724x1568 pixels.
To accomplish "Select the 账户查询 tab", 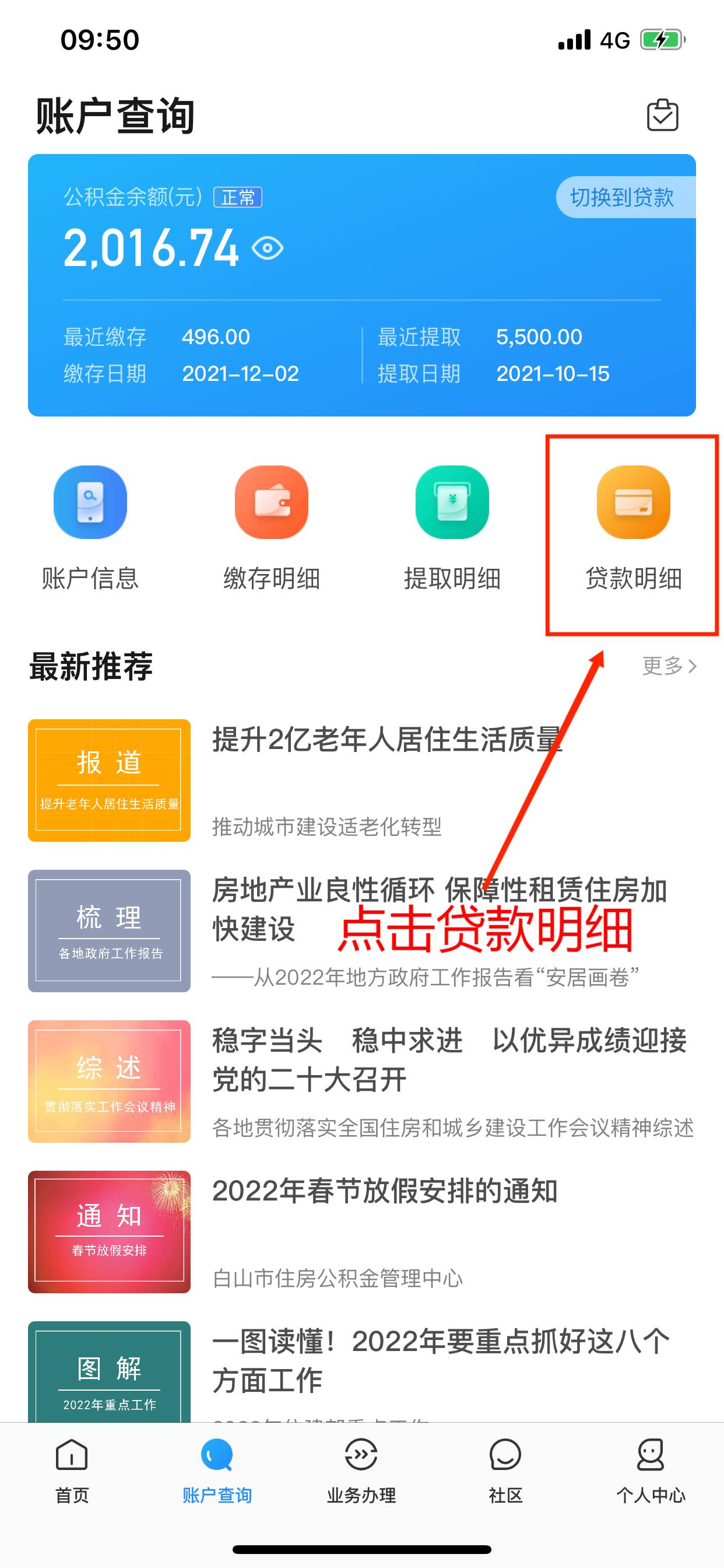I will [x=217, y=1471].
